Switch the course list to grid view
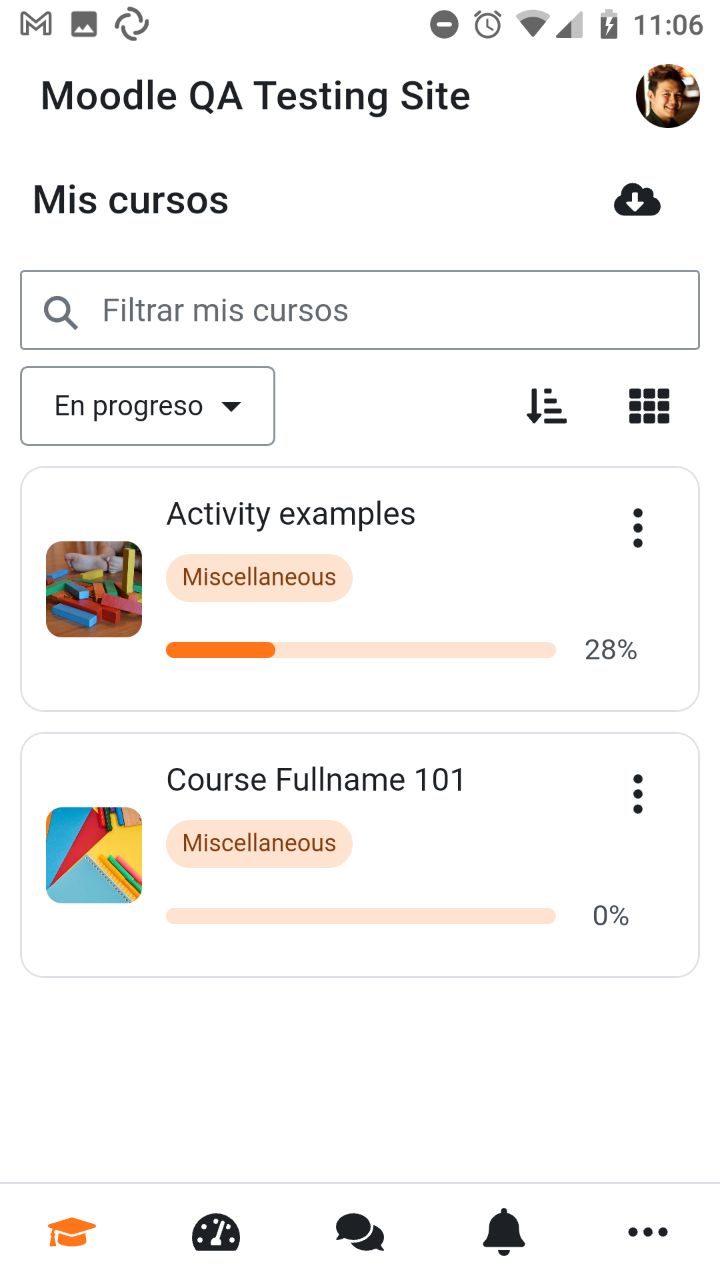Image resolution: width=720 pixels, height=1280 pixels. click(x=649, y=406)
